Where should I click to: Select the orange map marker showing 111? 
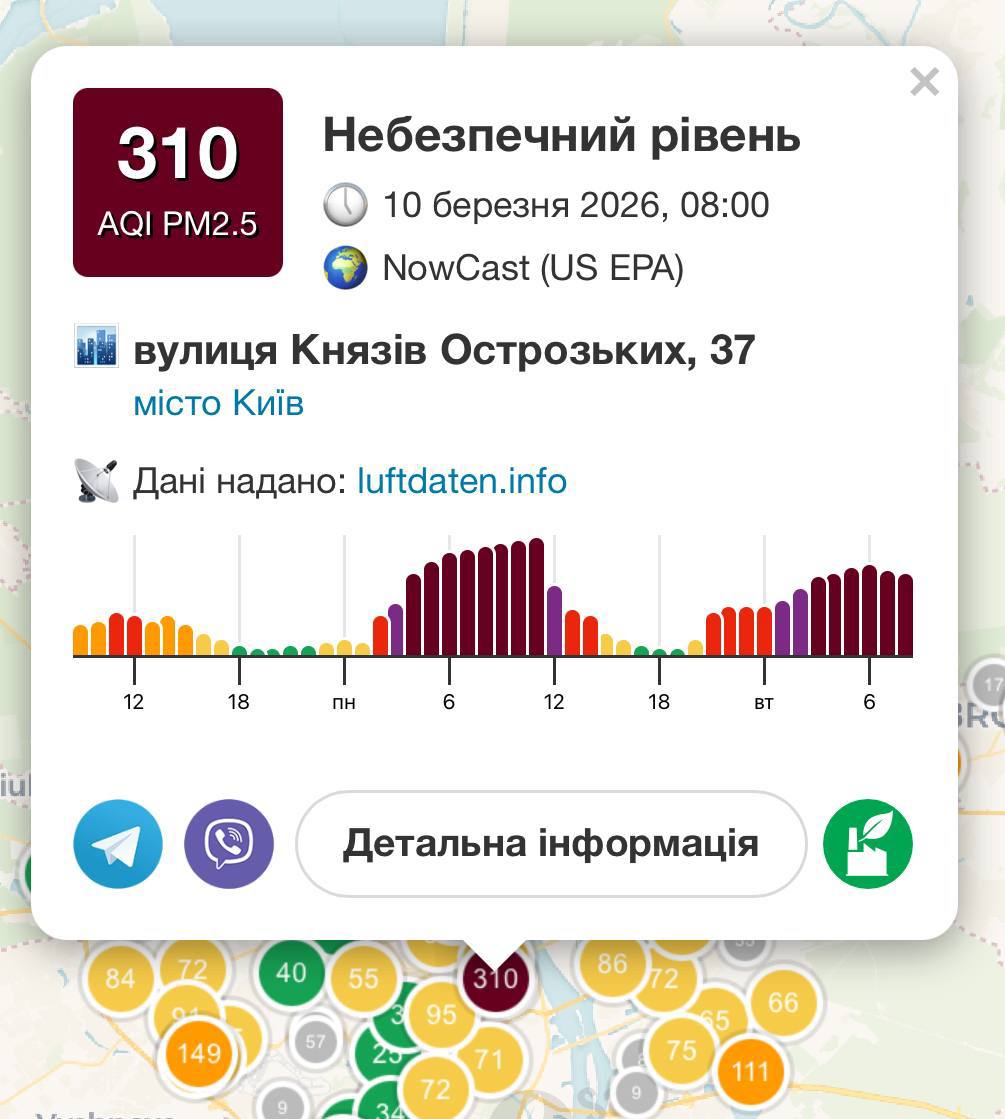750,1072
